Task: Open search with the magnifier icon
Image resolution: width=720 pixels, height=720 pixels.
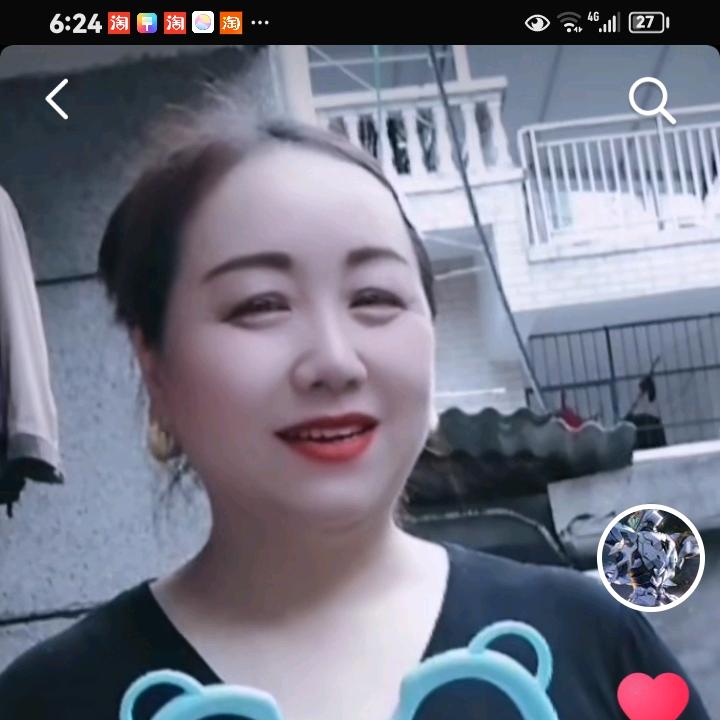Action: (x=652, y=101)
